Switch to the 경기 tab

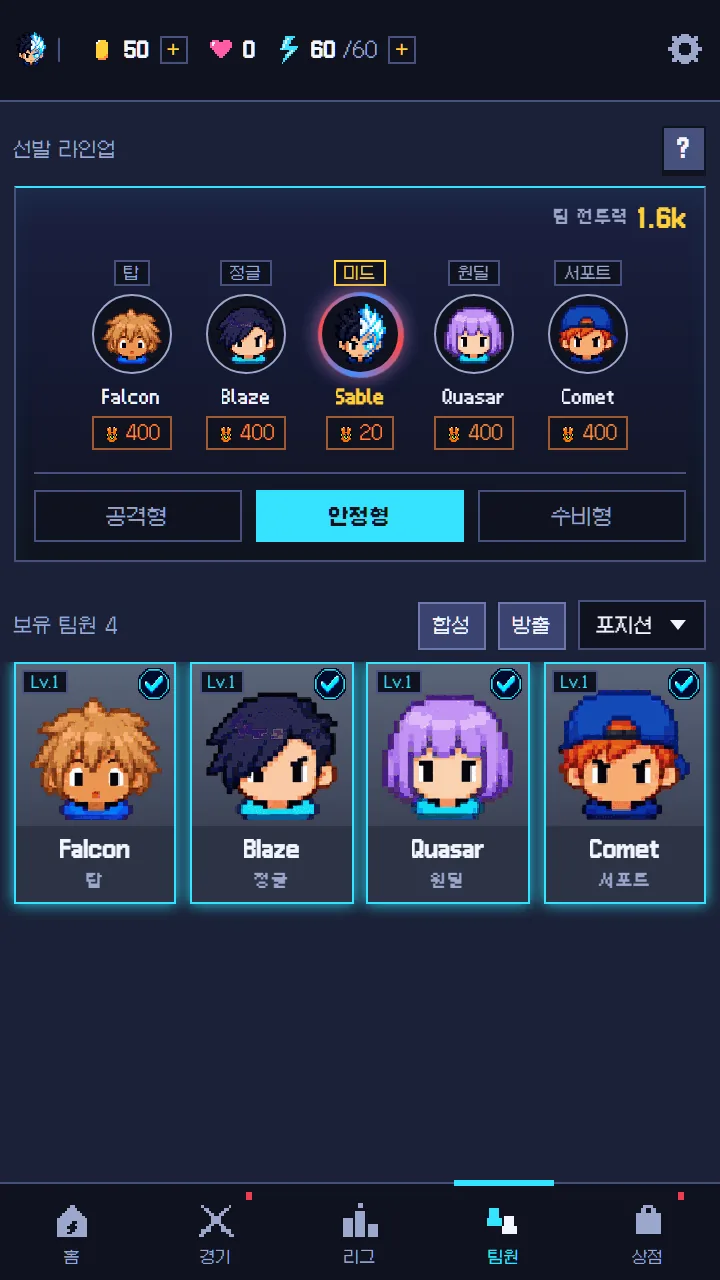(x=216, y=1234)
